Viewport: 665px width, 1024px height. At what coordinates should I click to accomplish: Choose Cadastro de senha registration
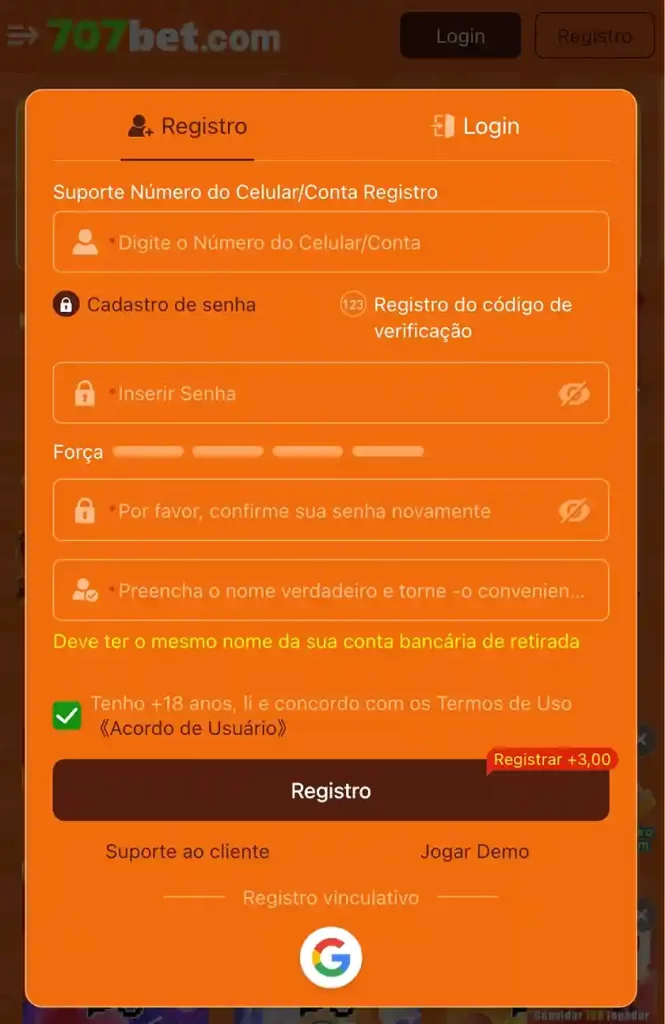click(155, 305)
